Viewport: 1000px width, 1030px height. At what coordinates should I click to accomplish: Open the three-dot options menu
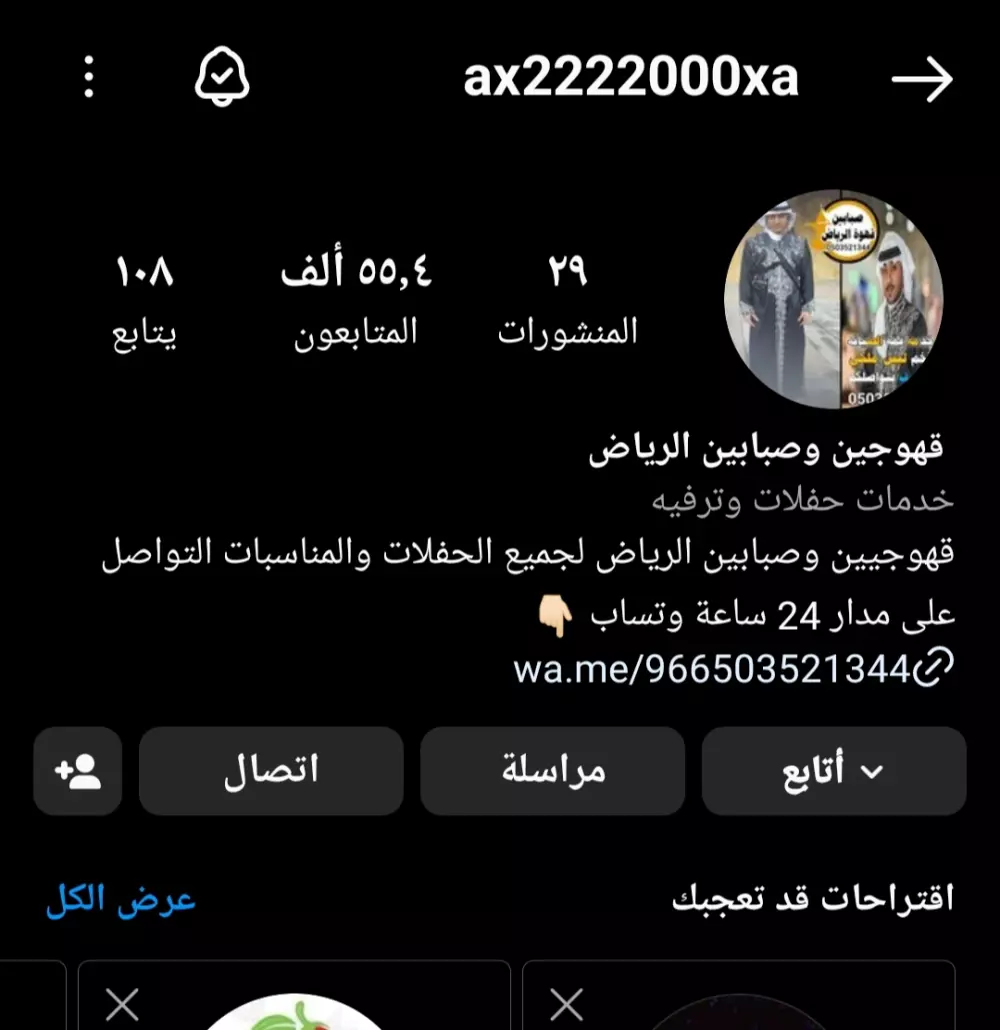[x=90, y=75]
